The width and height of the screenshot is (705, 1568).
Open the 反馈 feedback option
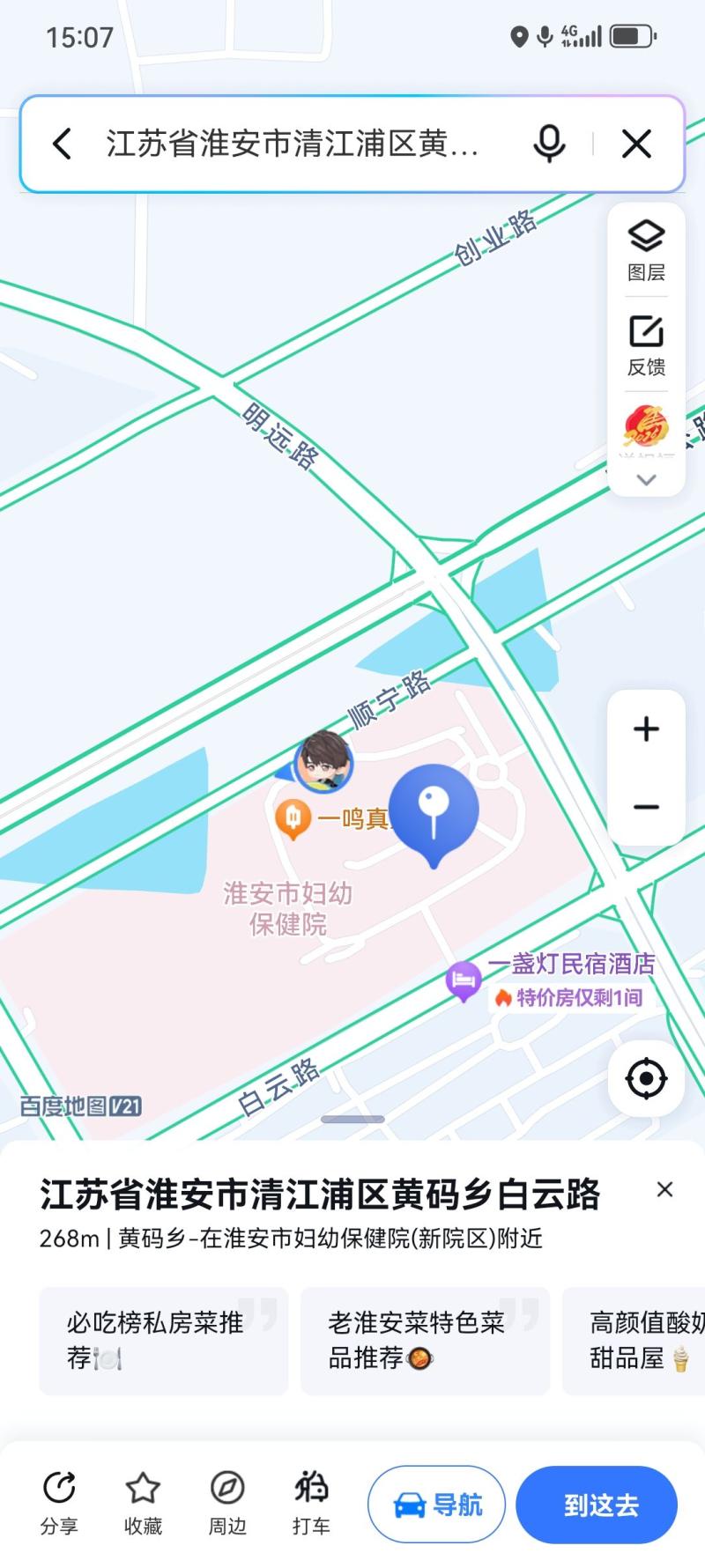click(x=646, y=345)
